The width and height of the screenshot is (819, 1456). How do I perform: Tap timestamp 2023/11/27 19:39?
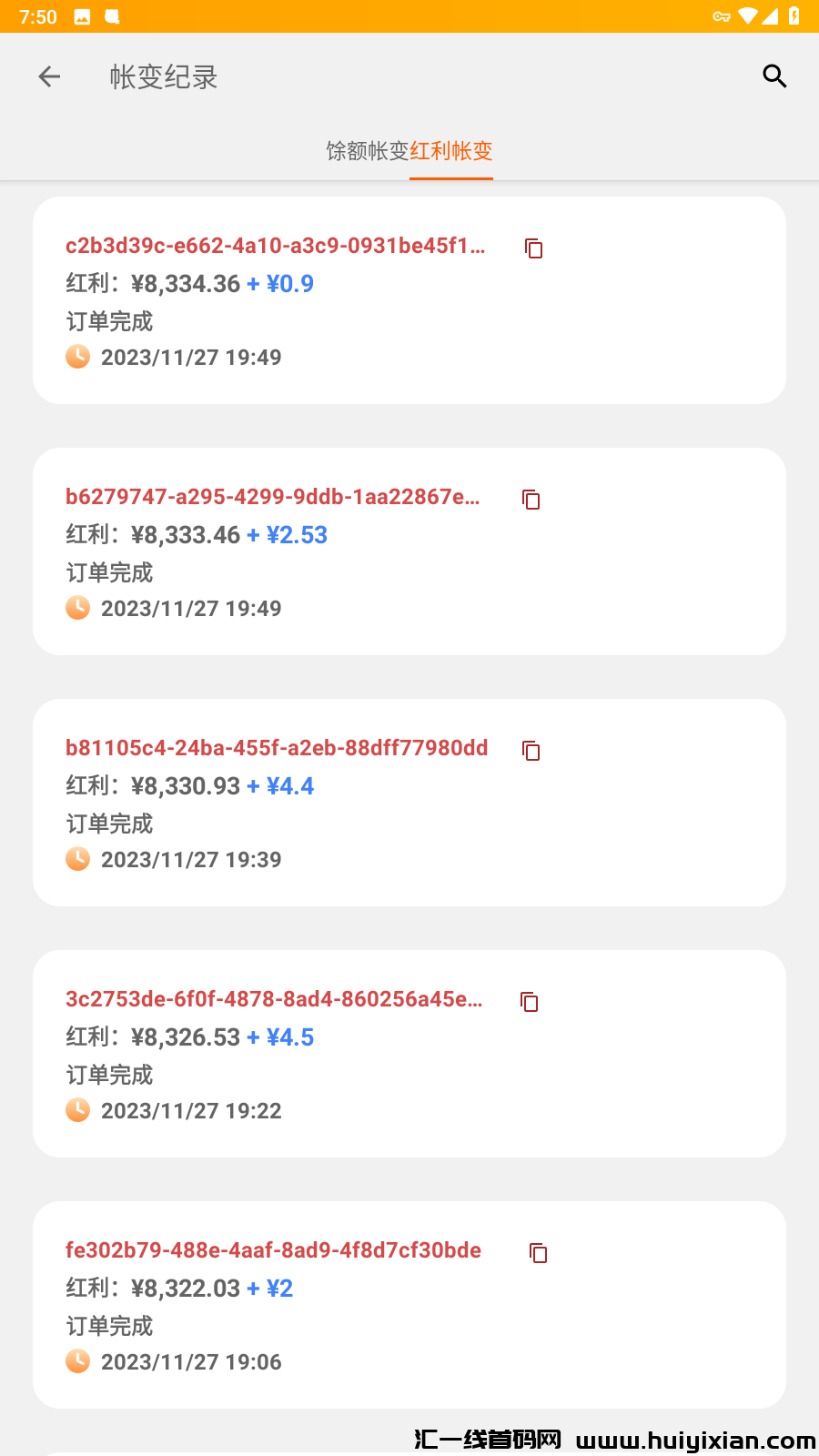pyautogui.click(x=190, y=859)
